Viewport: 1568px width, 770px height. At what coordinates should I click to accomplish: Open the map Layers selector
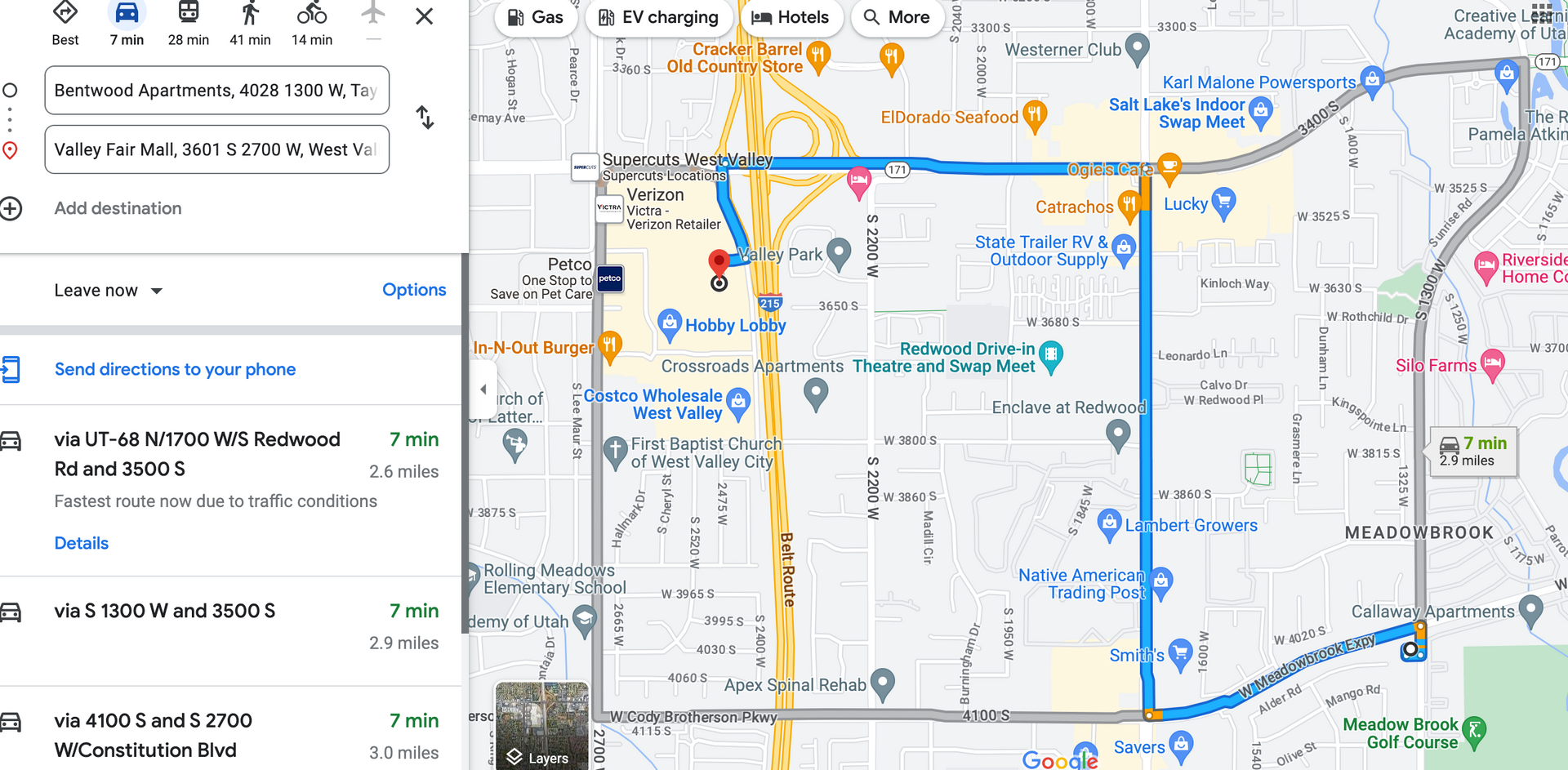pos(541,727)
